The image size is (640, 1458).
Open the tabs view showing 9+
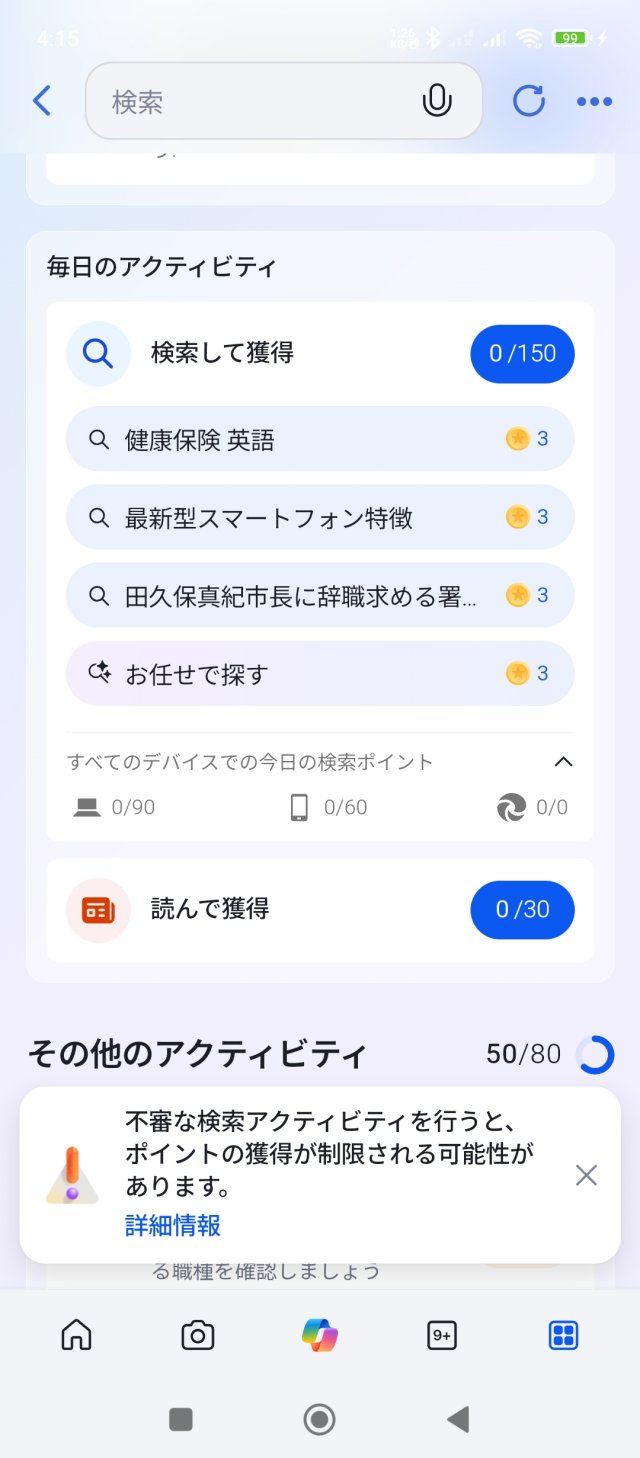442,1335
